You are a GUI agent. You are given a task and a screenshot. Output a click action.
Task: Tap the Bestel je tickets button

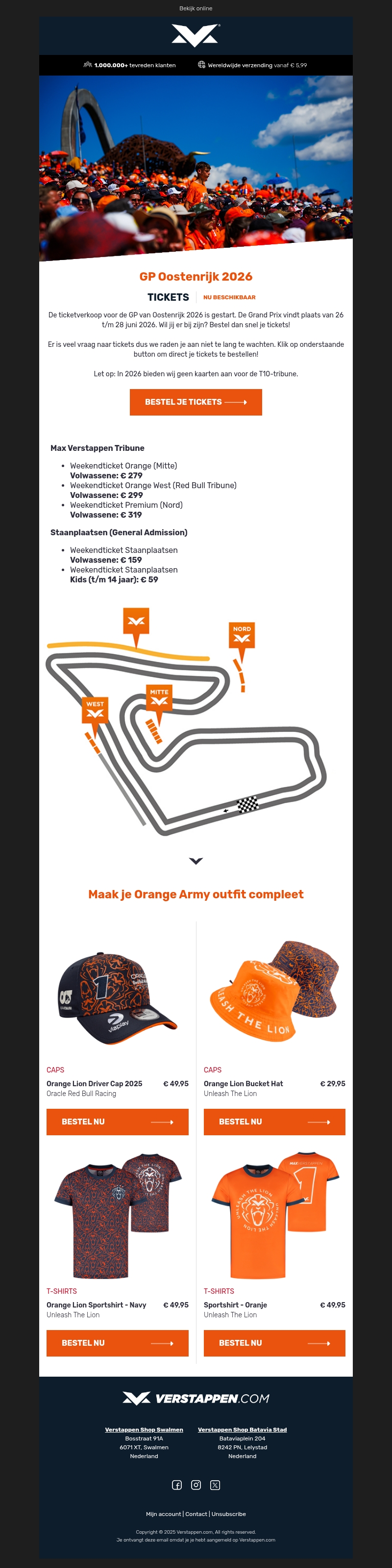(196, 402)
